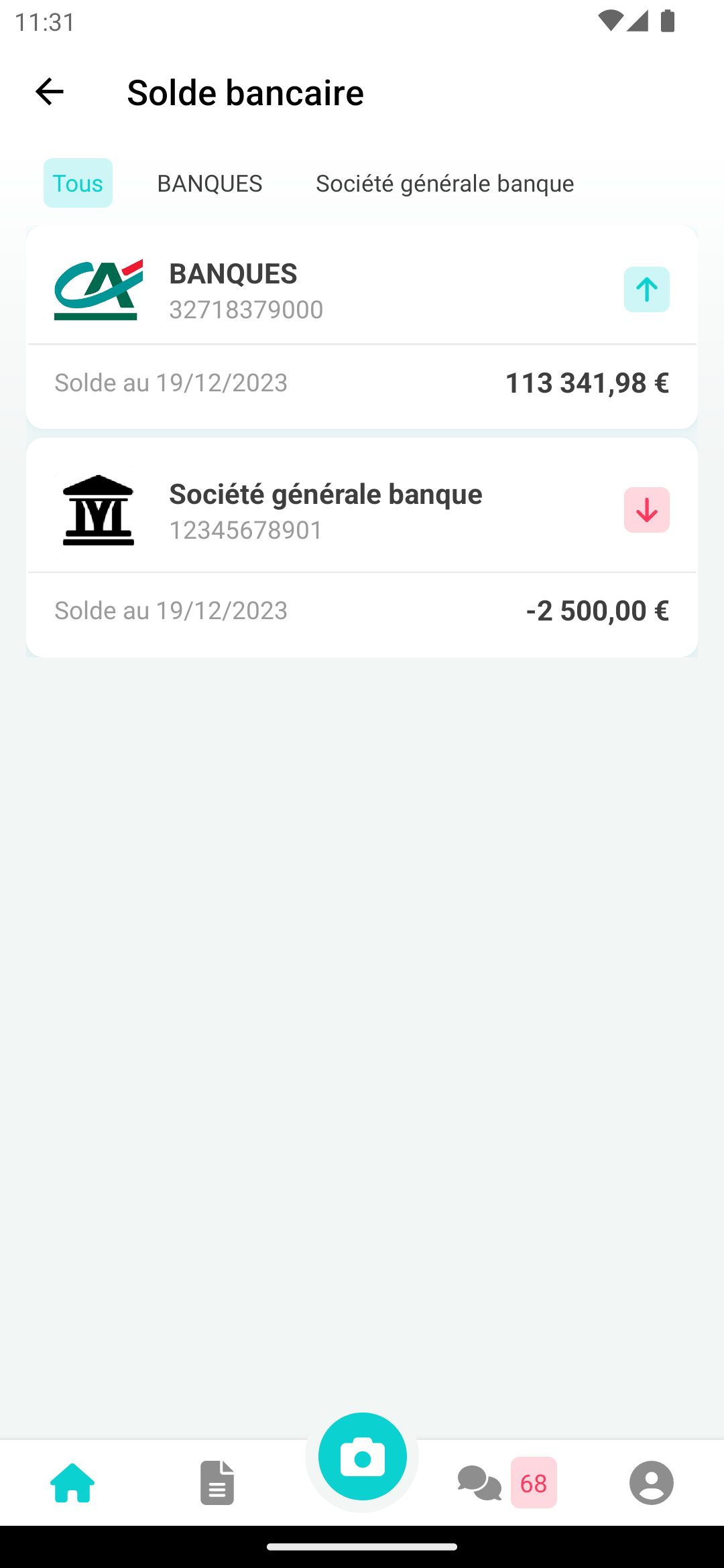Filter by Société générale banque tab
This screenshot has width=724, height=1568.
444,183
